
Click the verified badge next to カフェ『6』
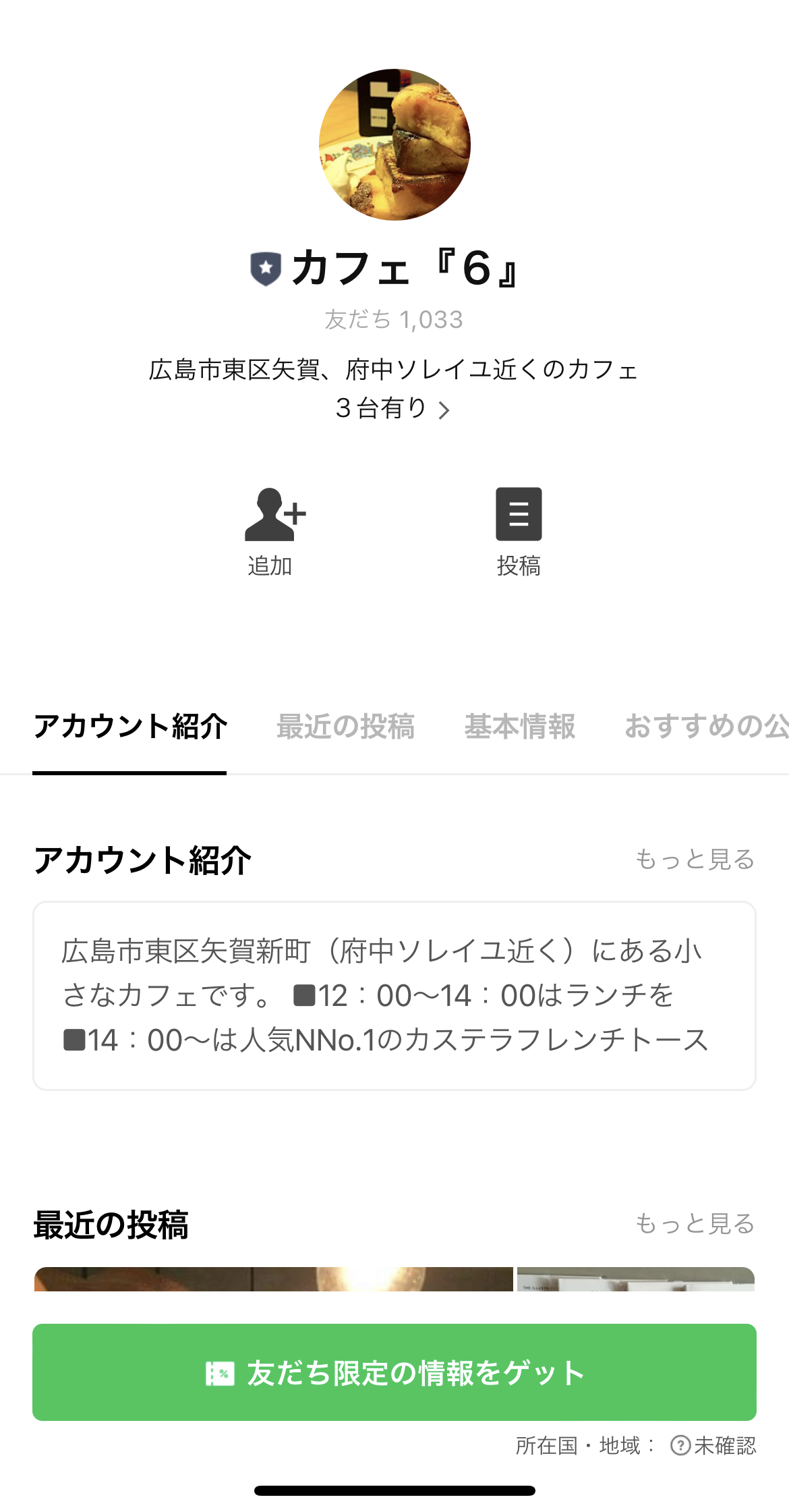pyautogui.click(x=264, y=269)
